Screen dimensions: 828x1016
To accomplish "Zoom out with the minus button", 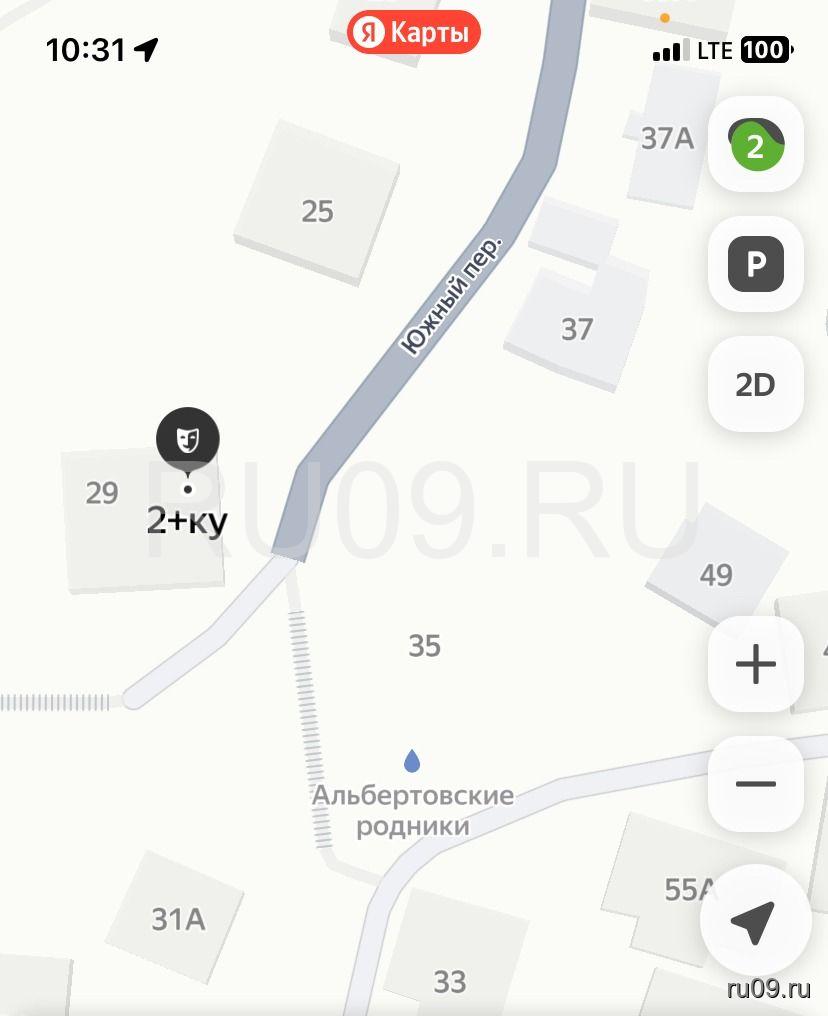I will [755, 784].
